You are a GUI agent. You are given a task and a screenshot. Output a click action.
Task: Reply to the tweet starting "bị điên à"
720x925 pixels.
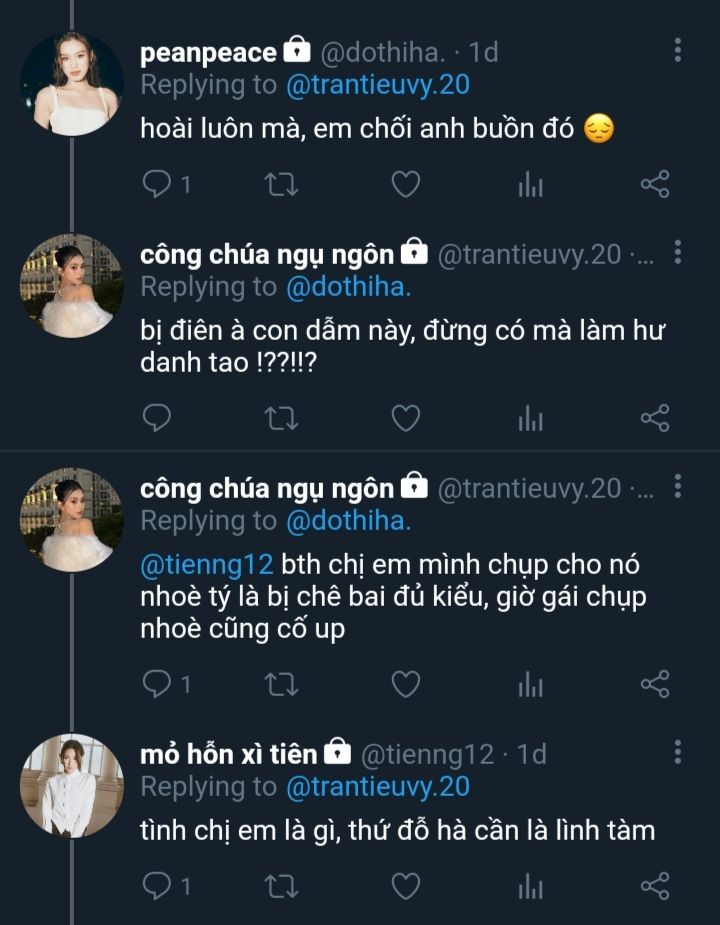[x=157, y=418]
